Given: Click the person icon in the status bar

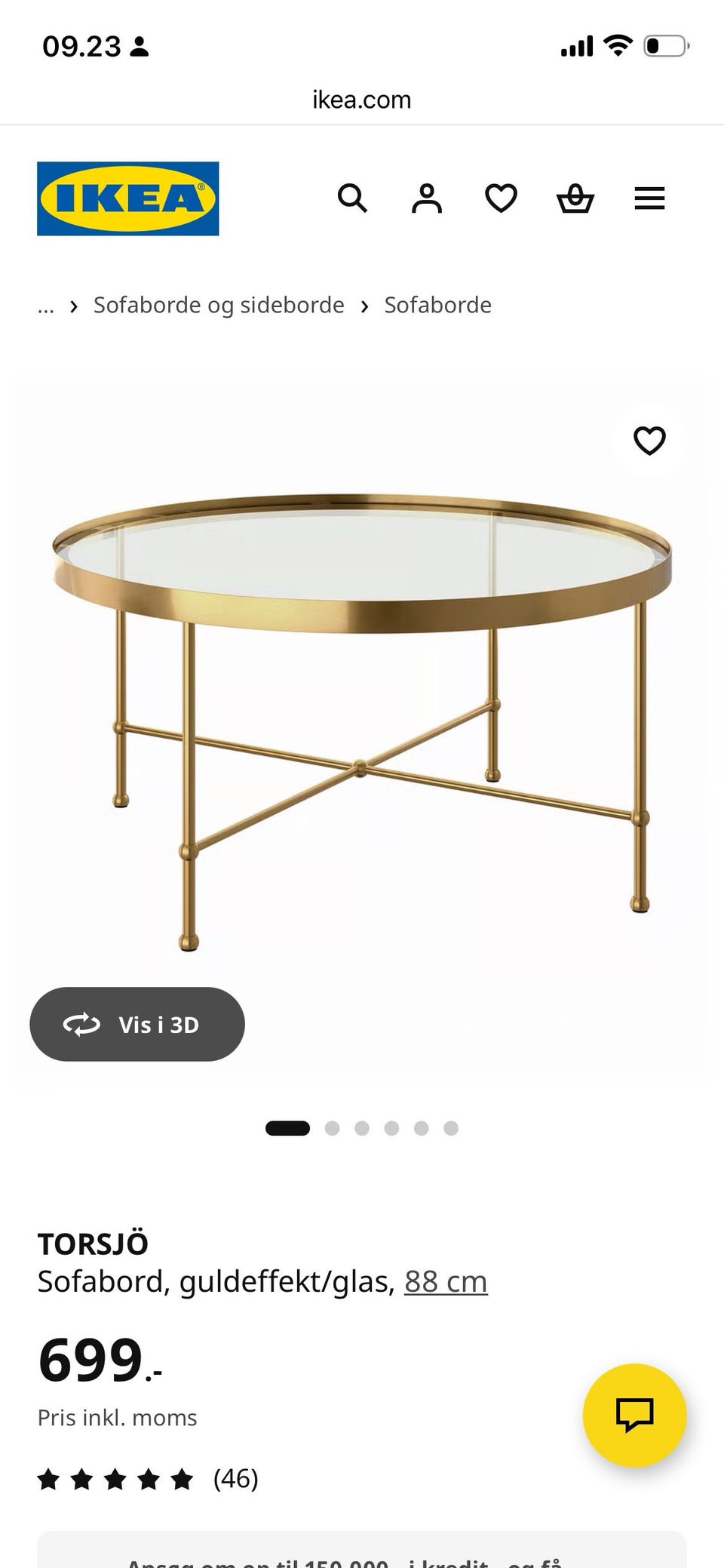Looking at the screenshot, I should 140,46.
